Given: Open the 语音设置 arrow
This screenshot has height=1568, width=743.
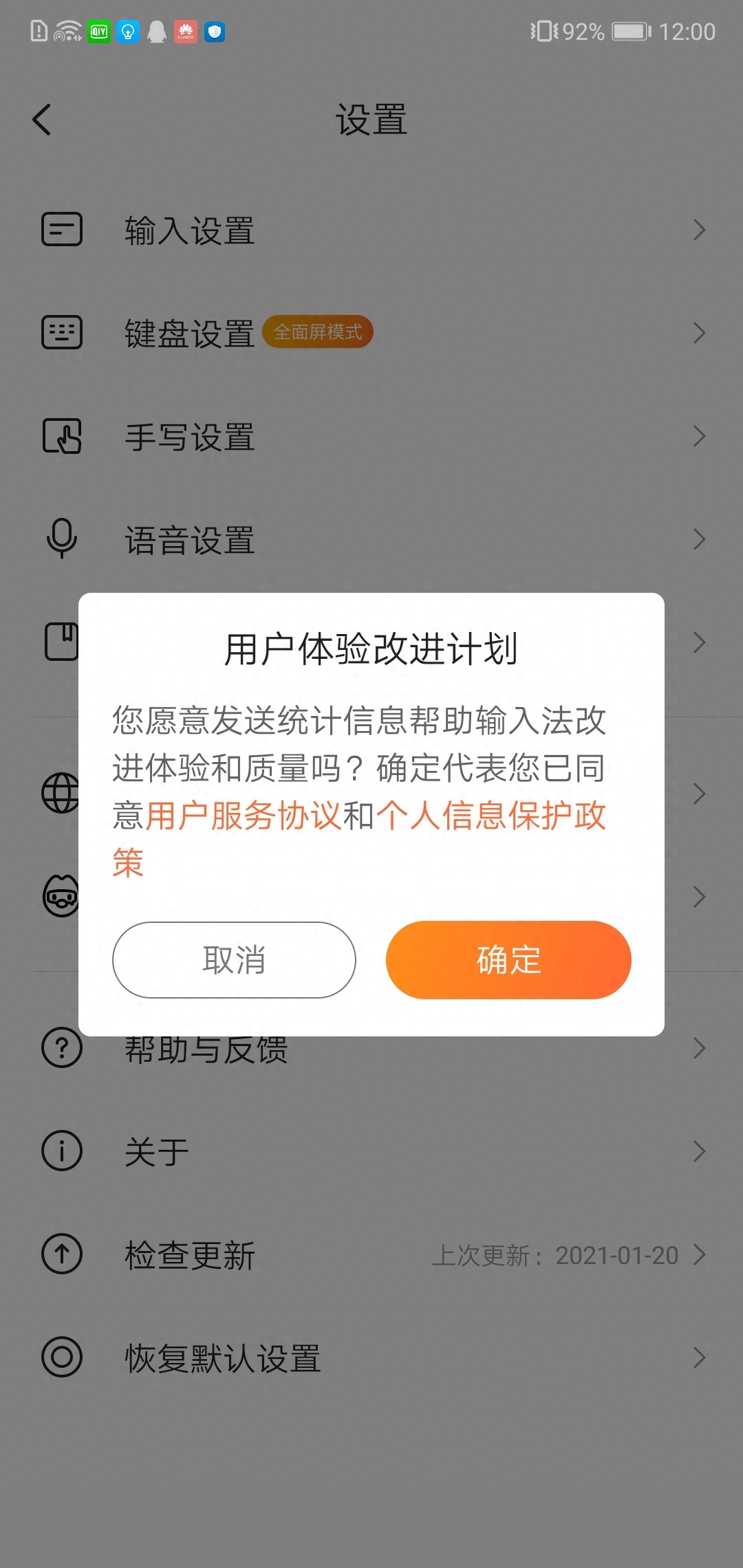Looking at the screenshot, I should (699, 540).
